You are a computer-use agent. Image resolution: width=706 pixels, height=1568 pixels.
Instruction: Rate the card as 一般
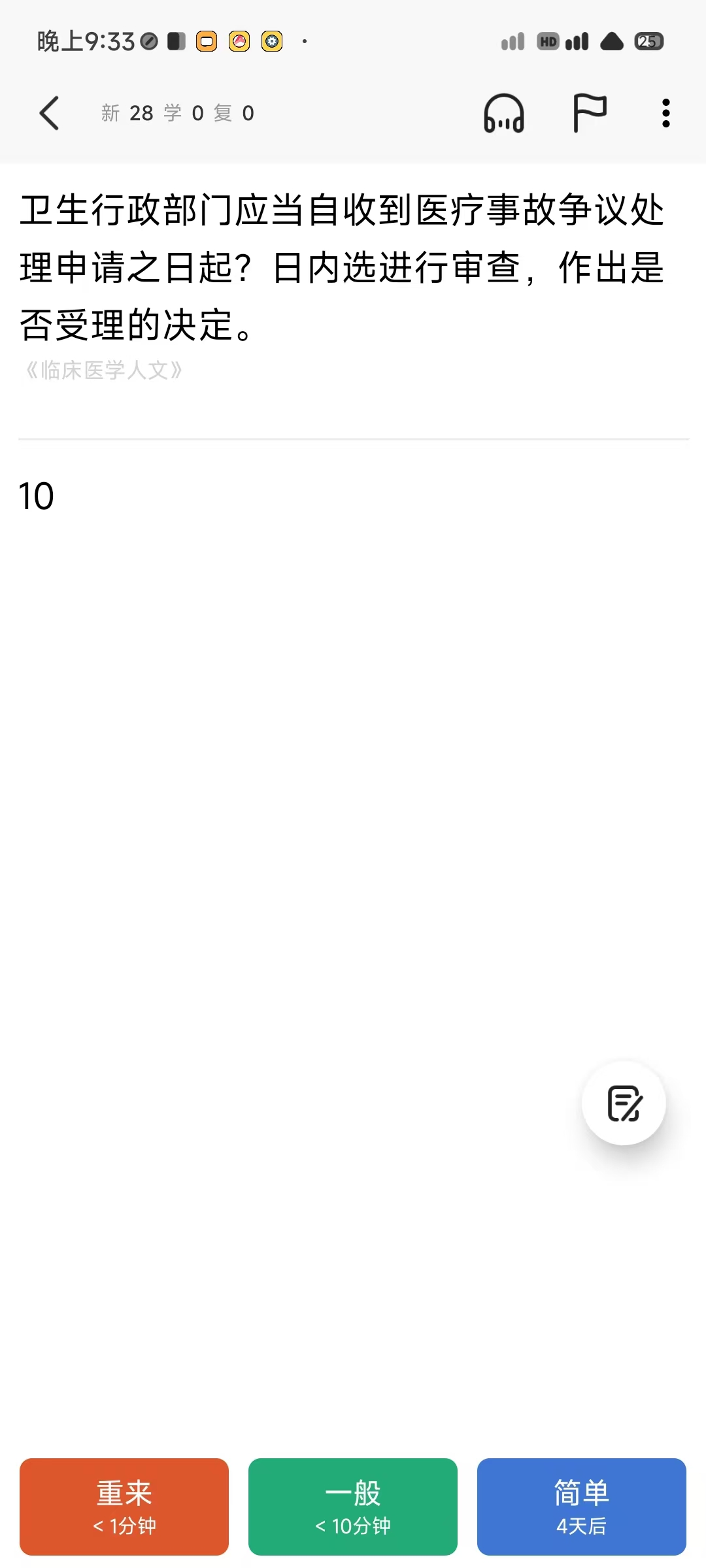(353, 1507)
